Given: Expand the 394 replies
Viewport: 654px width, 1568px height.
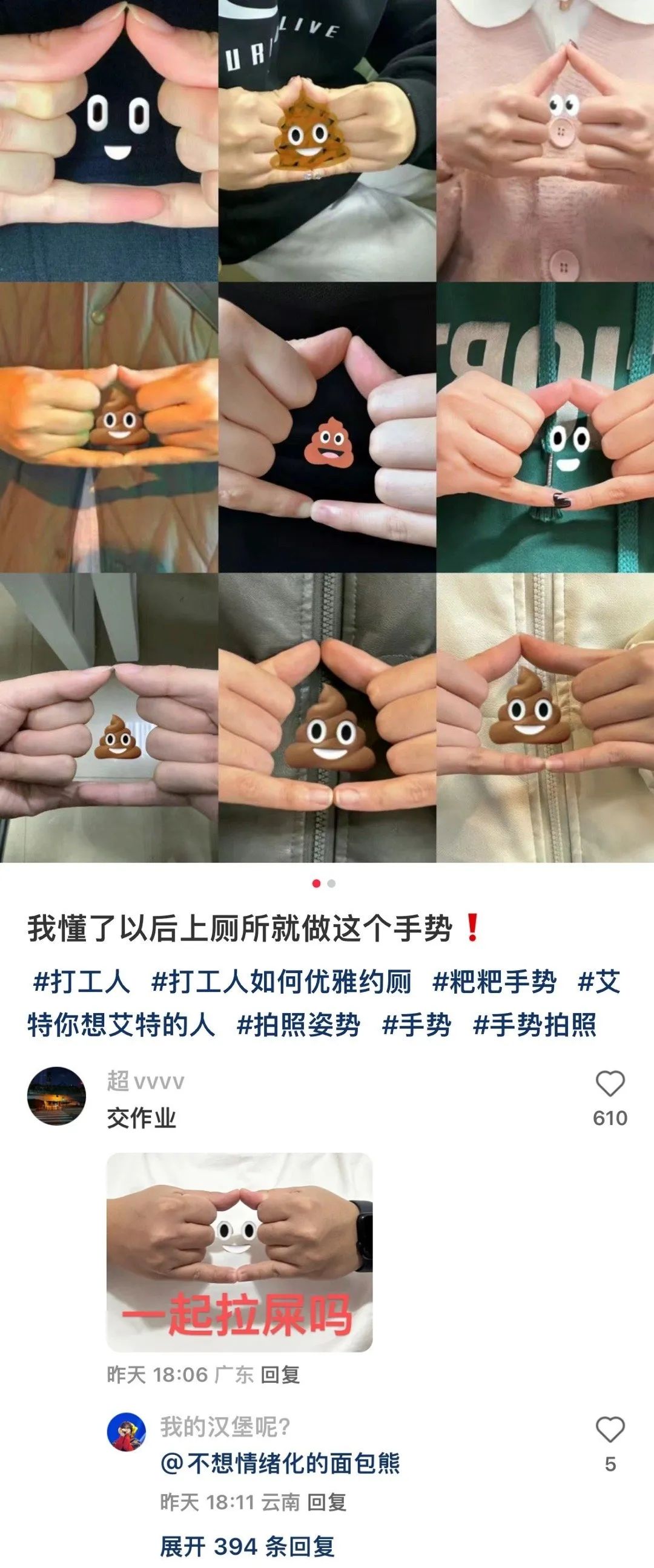Looking at the screenshot, I should (x=246, y=1546).
